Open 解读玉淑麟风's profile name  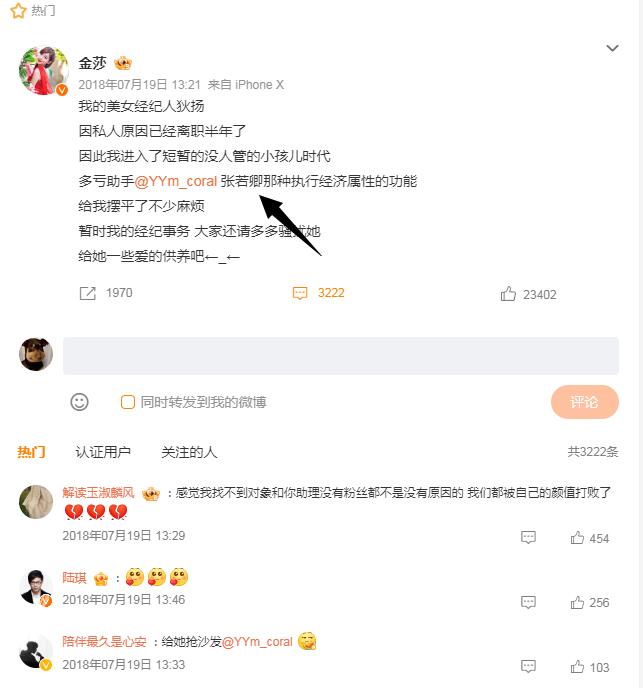pyautogui.click(x=98, y=493)
